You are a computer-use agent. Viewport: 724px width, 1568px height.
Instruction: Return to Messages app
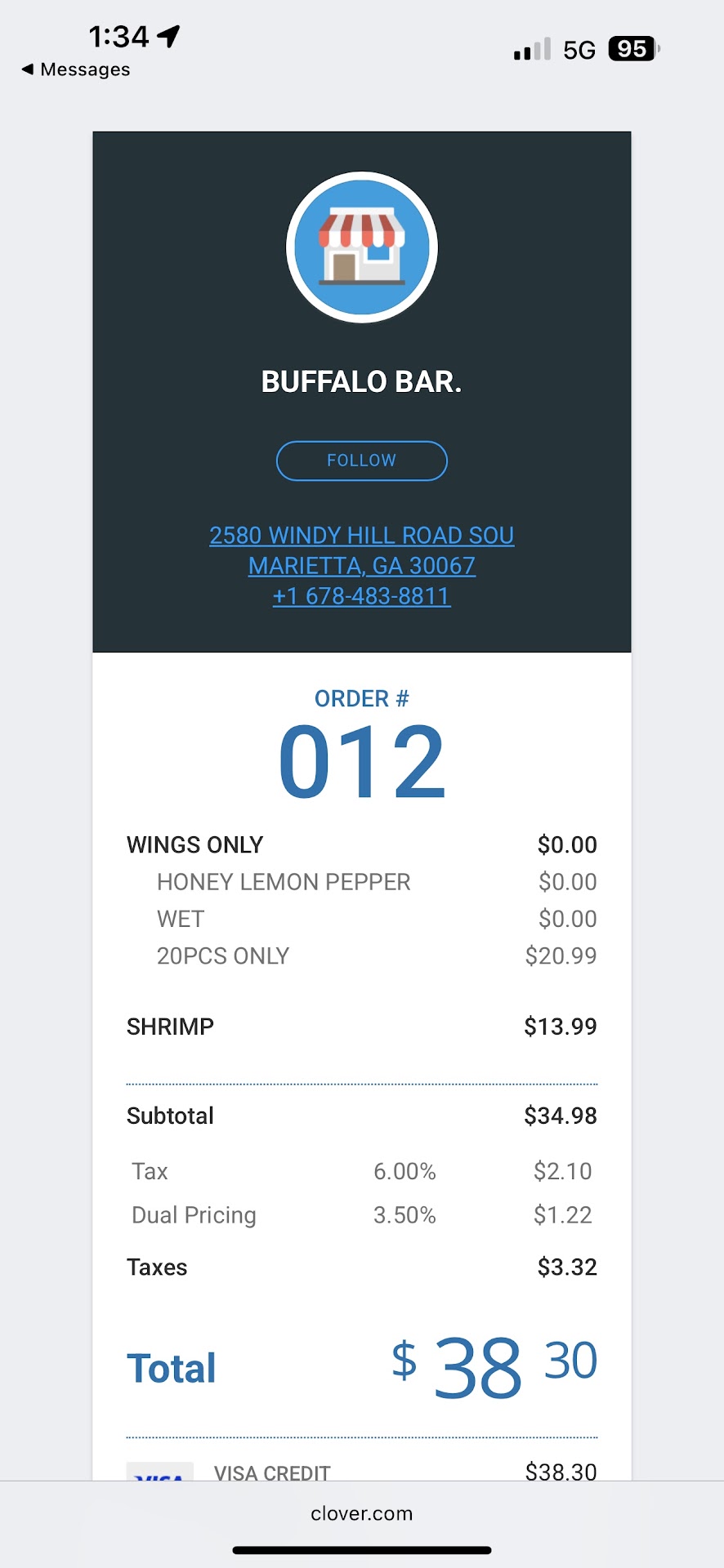click(x=76, y=69)
